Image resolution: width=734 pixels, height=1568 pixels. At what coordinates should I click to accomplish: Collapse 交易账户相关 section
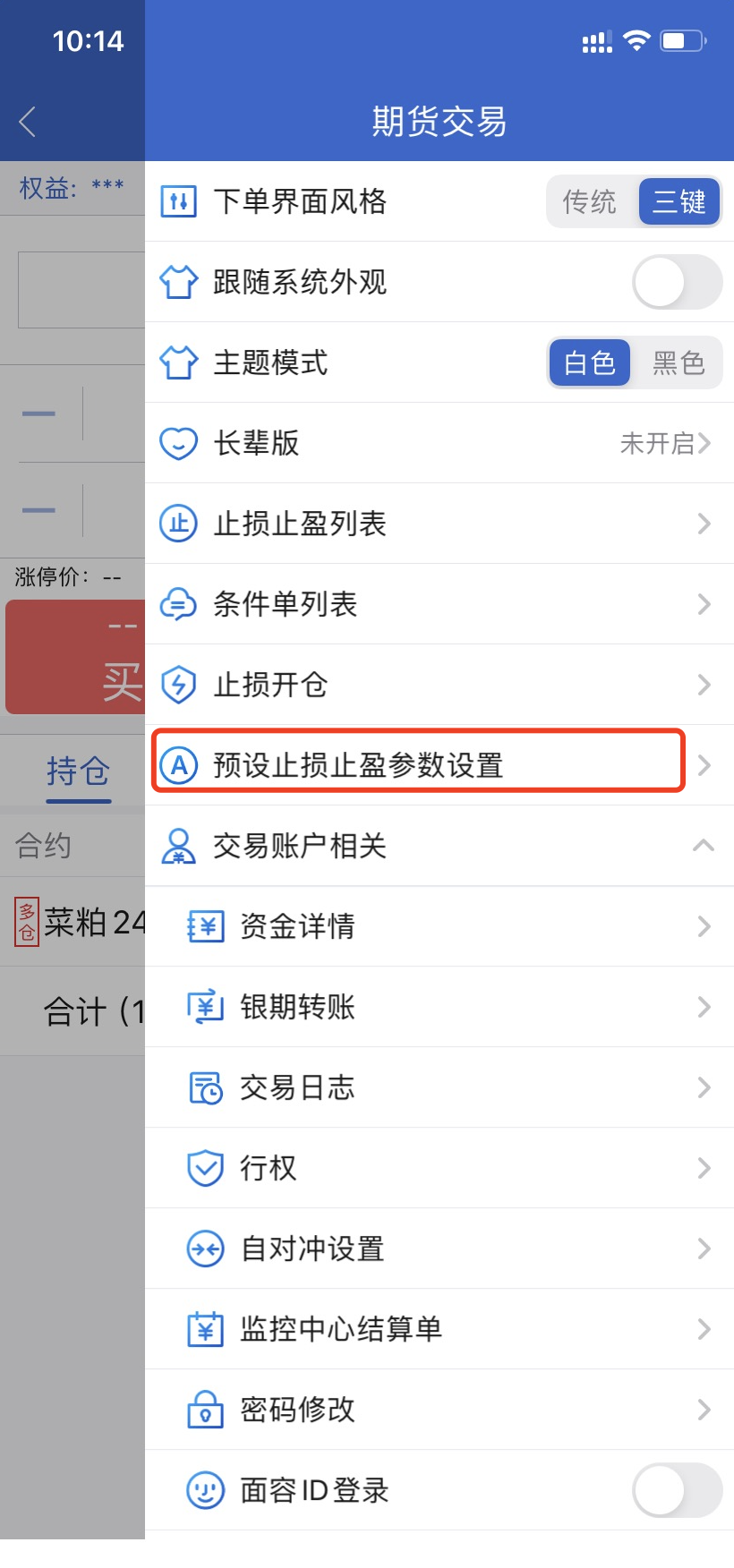tap(704, 846)
